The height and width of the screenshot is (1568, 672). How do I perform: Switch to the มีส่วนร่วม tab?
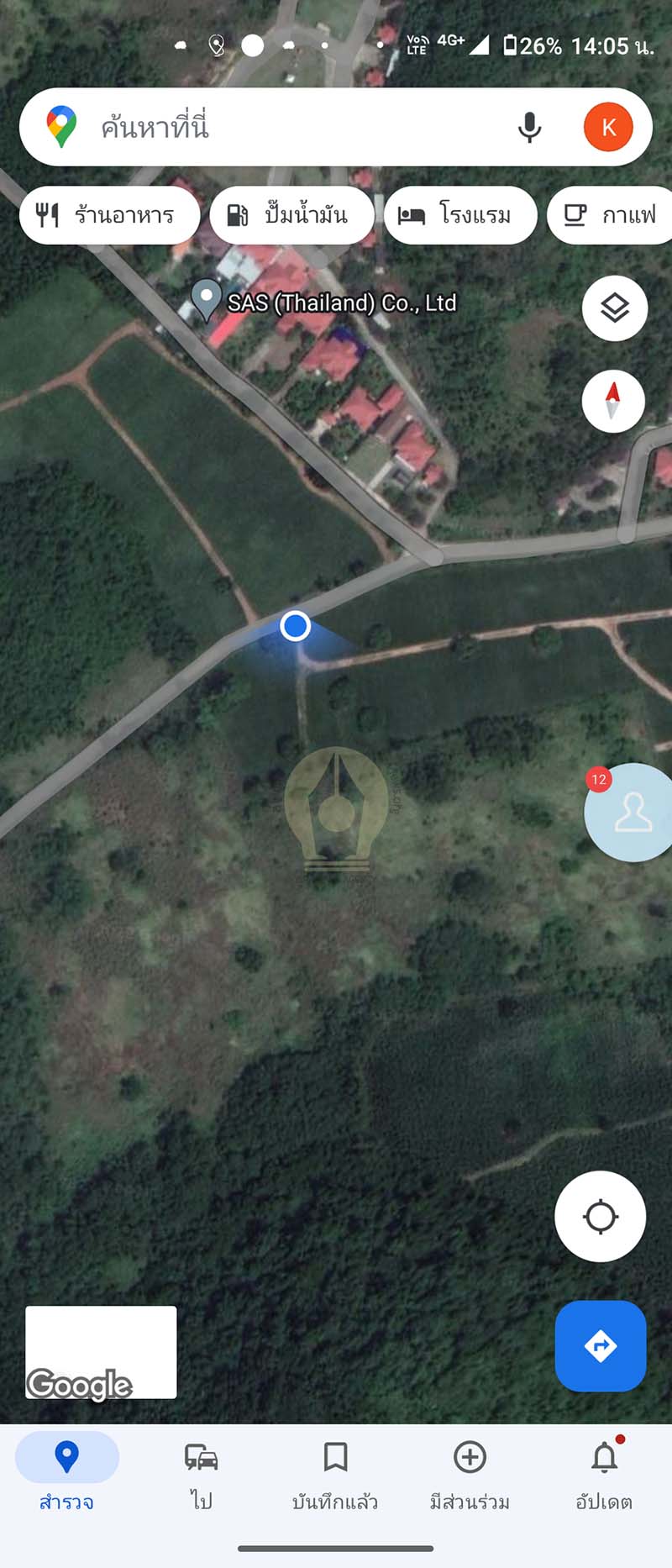click(470, 1474)
